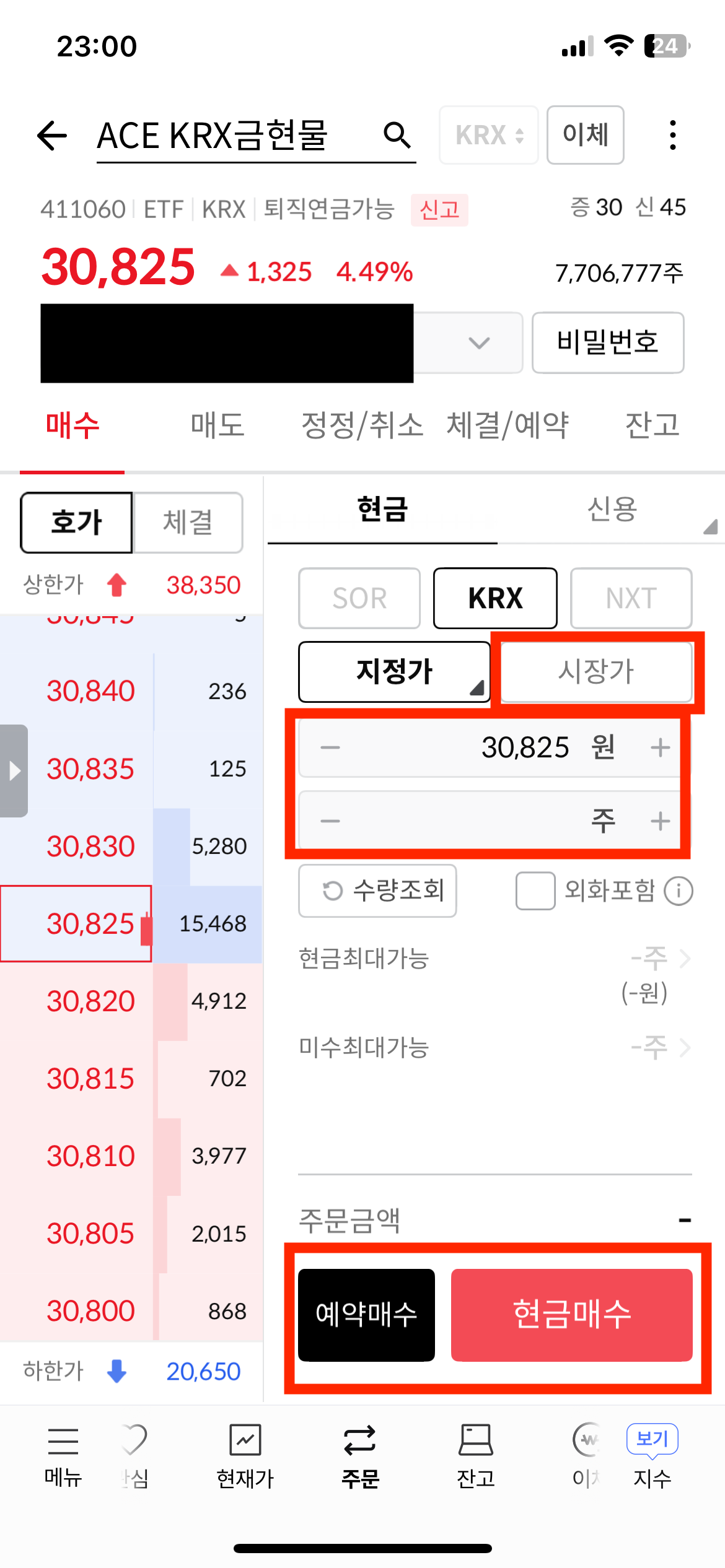The image size is (725, 1568).
Task: Switch to the 체결 trades view
Action: pyautogui.click(x=188, y=523)
